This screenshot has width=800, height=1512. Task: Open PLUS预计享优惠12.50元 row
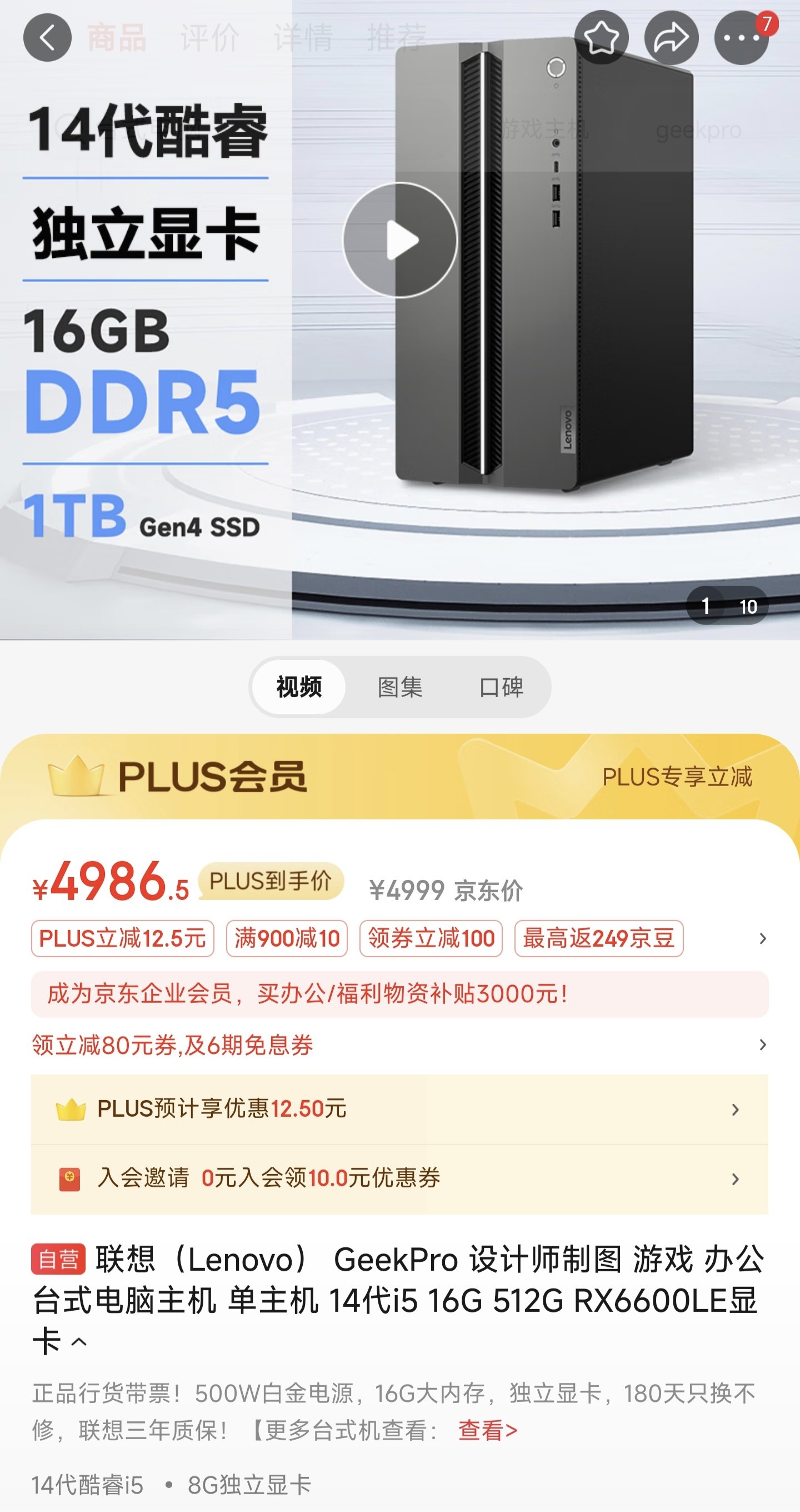click(400, 1109)
